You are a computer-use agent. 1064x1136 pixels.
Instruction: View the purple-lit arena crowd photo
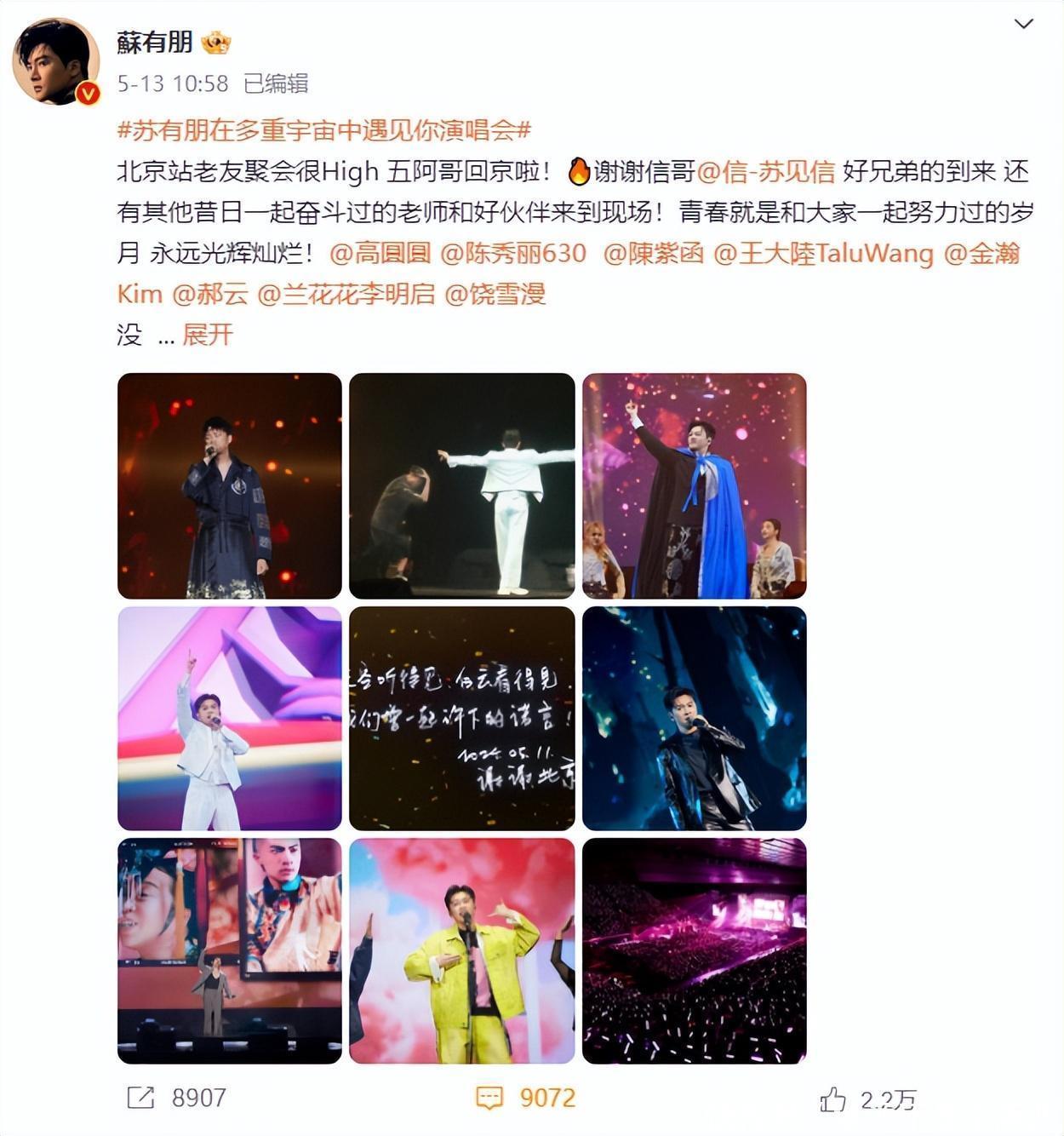click(694, 950)
